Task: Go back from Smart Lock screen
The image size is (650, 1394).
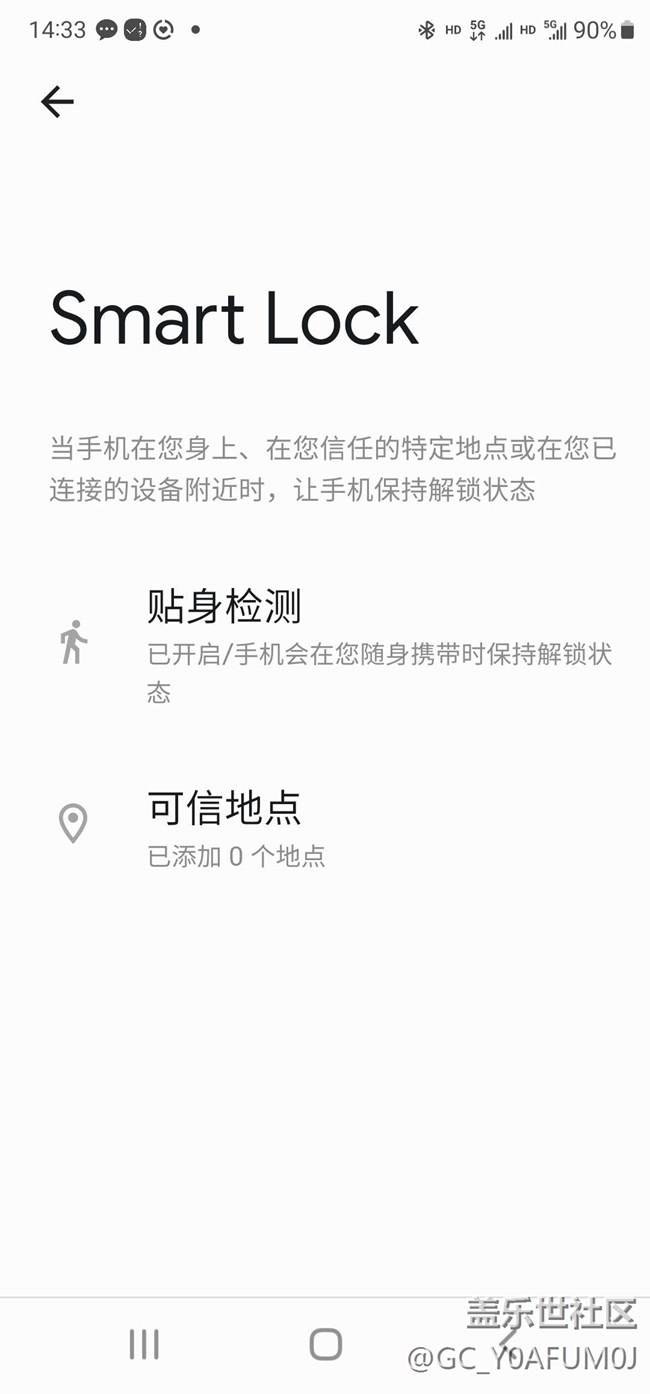Action: (57, 102)
